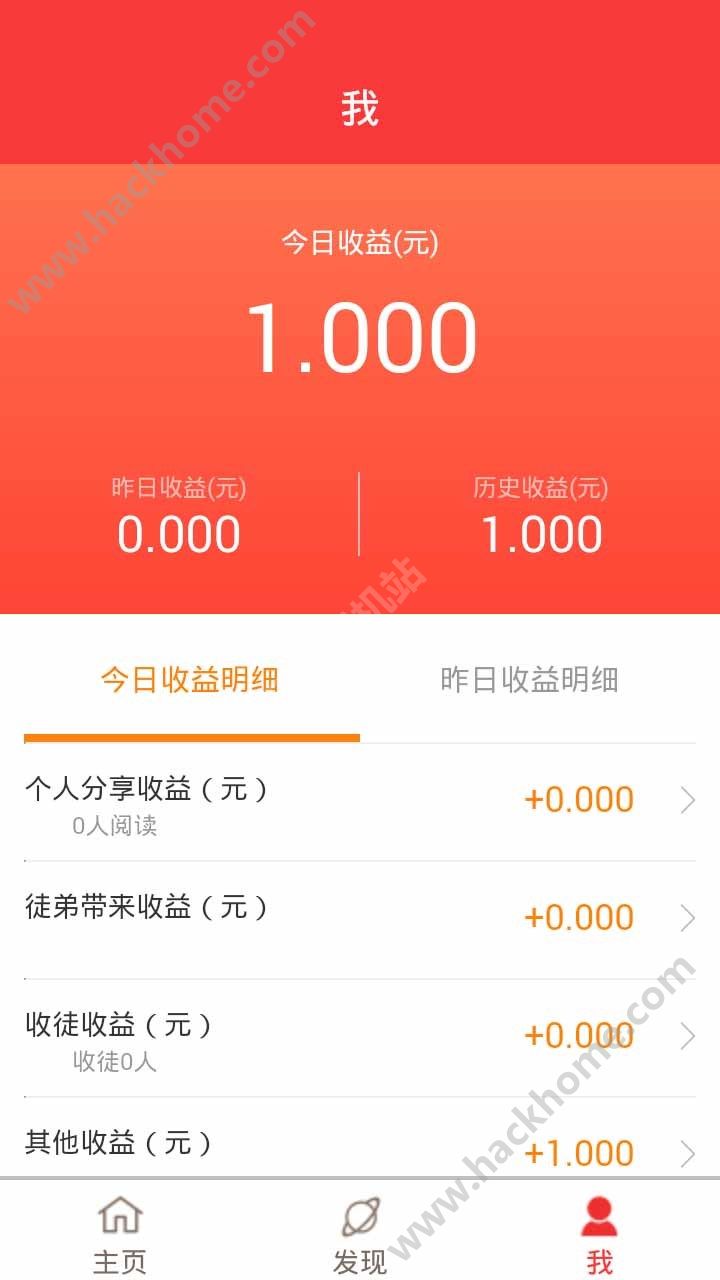
Task: Open 其他收益 details row
Action: 360,1145
